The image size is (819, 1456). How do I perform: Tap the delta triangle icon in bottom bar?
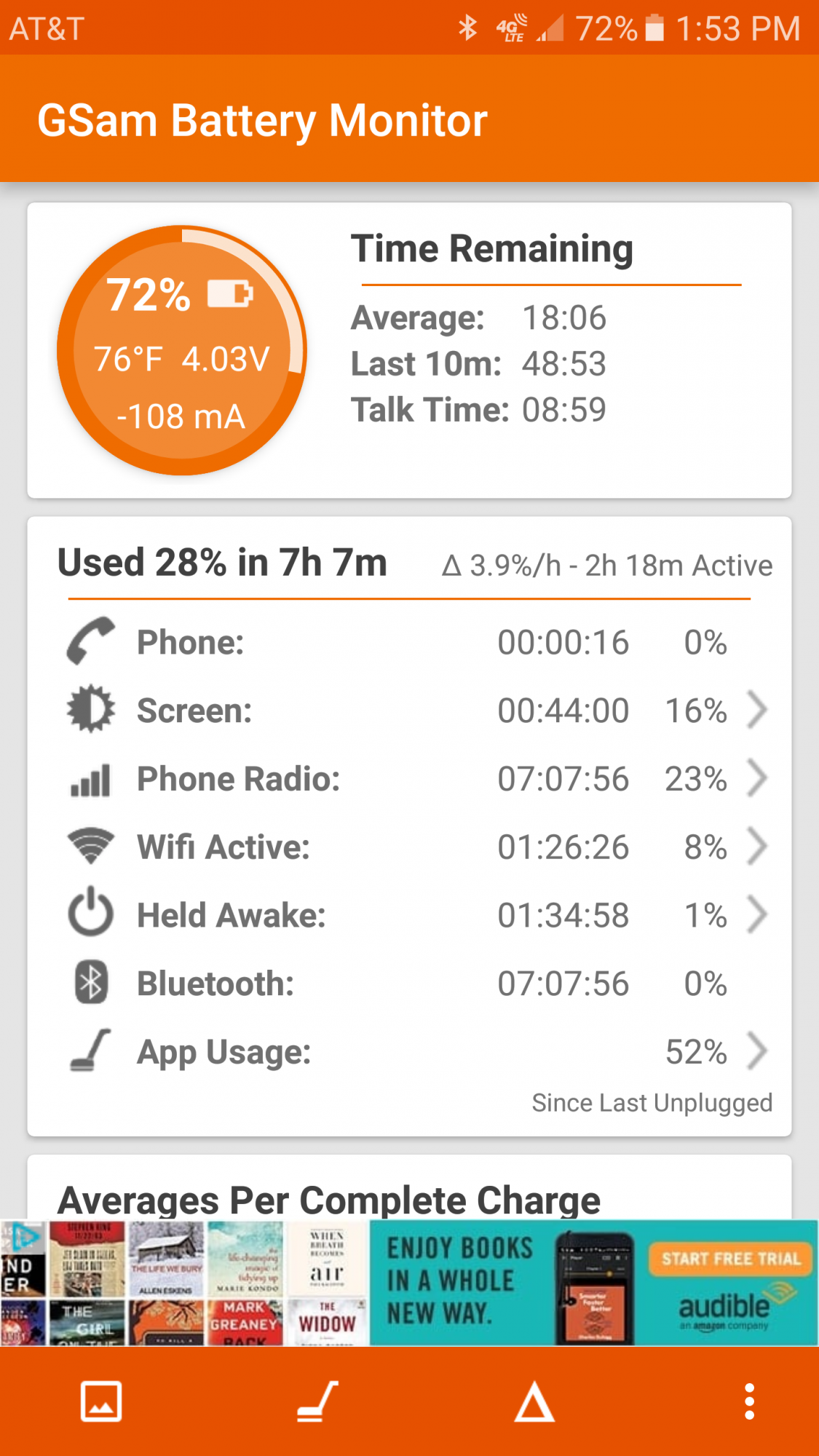click(x=534, y=1401)
